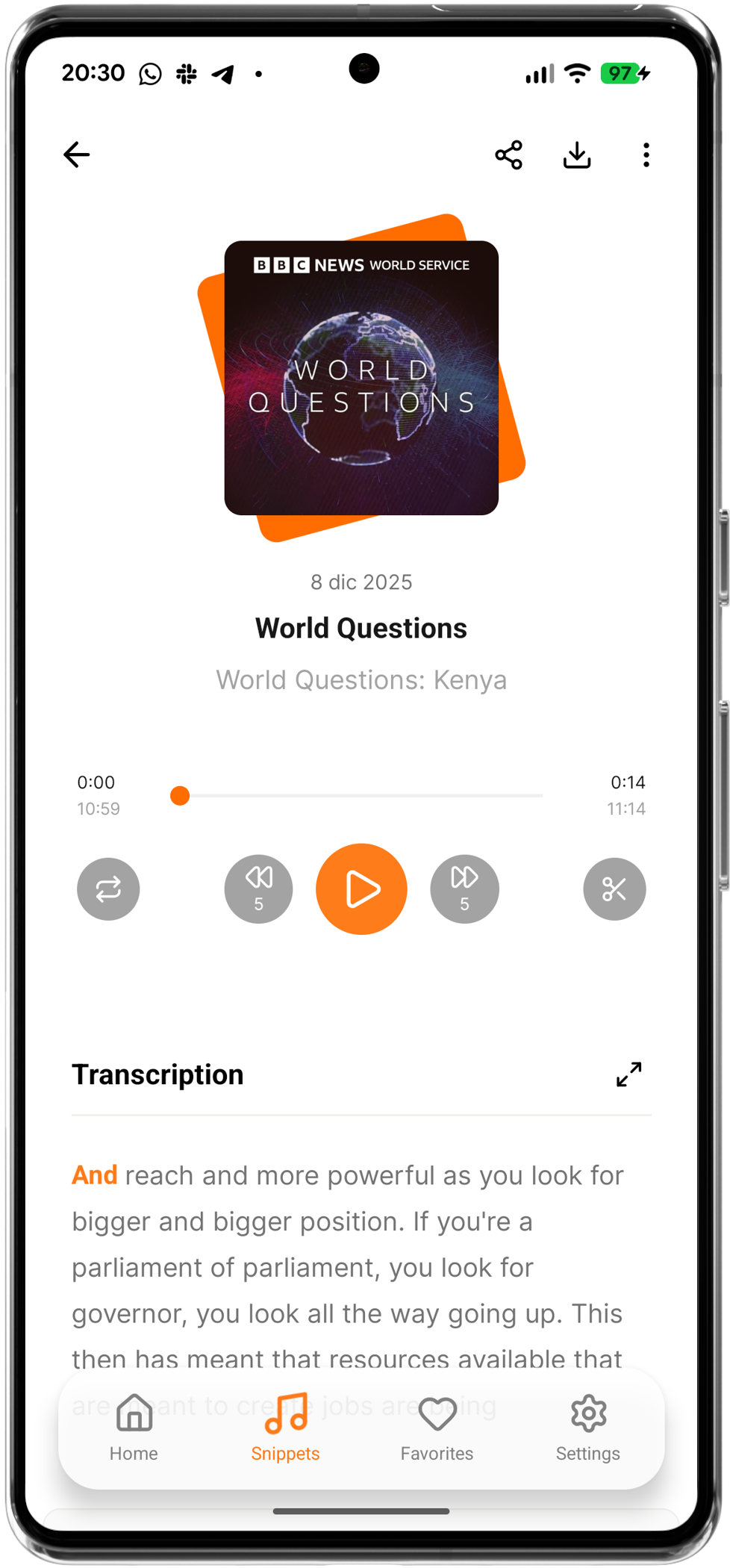Open episode options from the top bar

[x=646, y=155]
